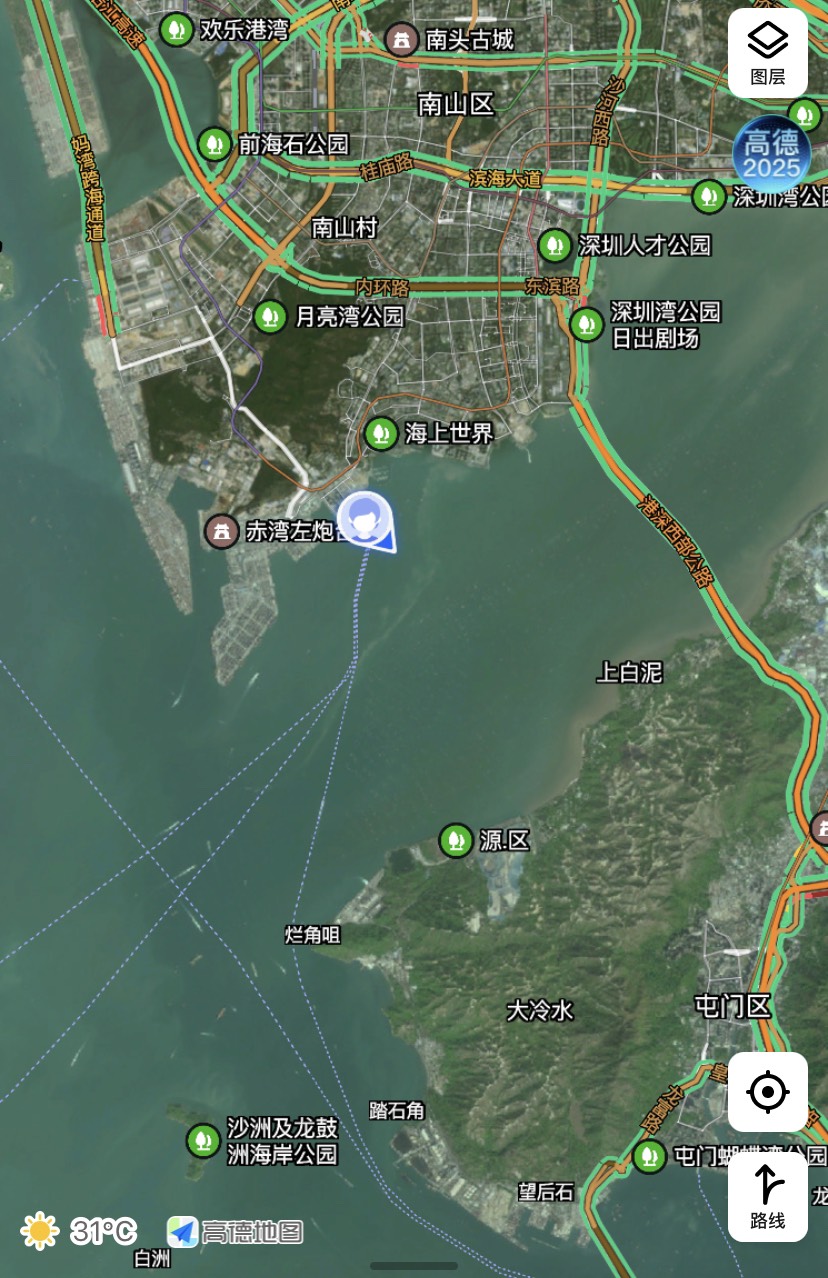Open the 赤湾左炮台 landmark marker
The image size is (828, 1278).
221,531
